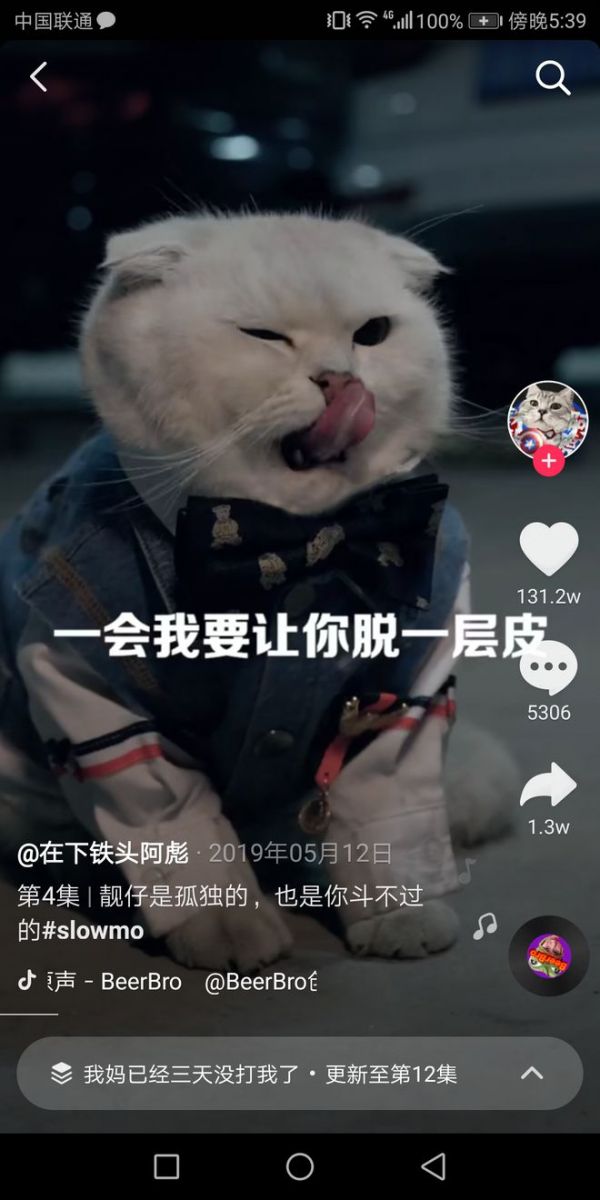Tap the system home button

300,1166
